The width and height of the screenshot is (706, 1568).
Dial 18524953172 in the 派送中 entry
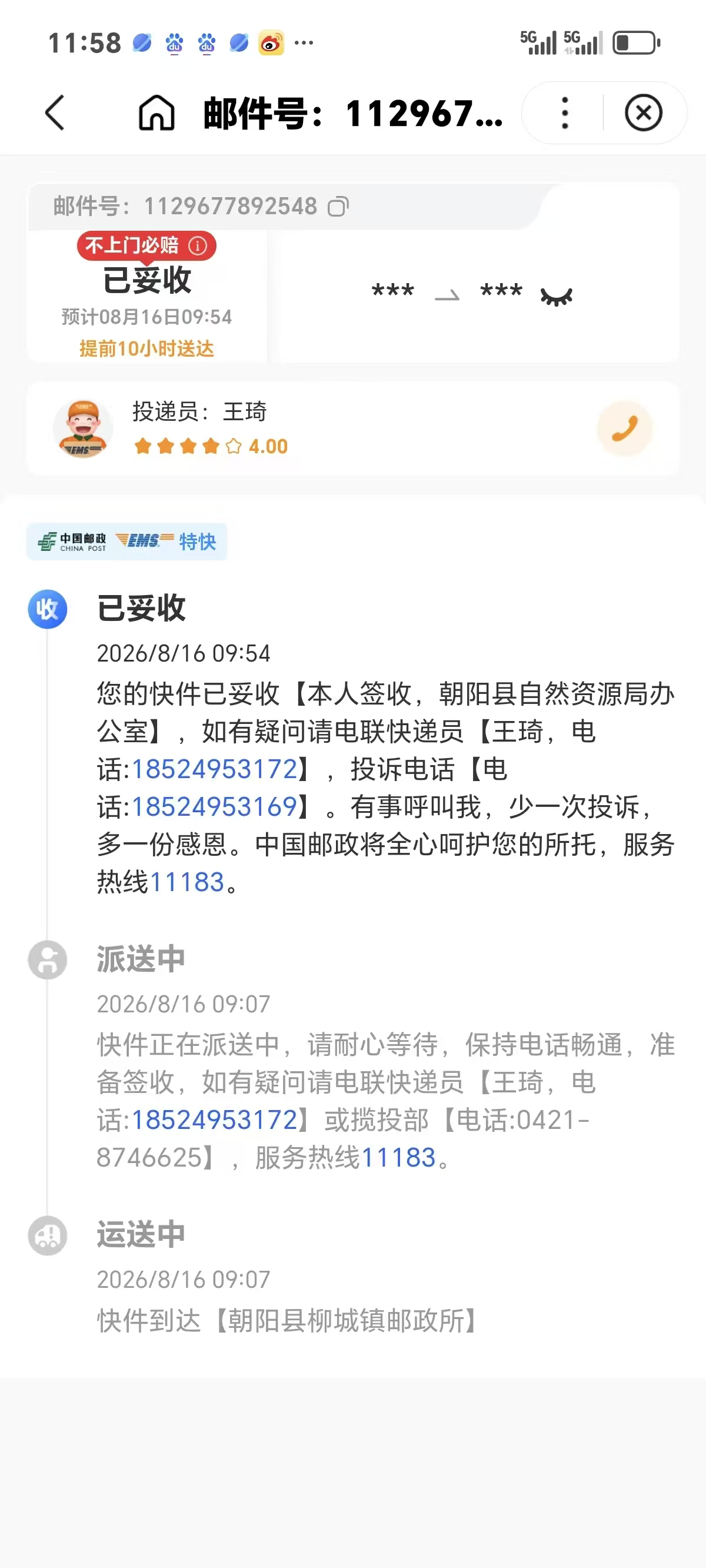214,1119
